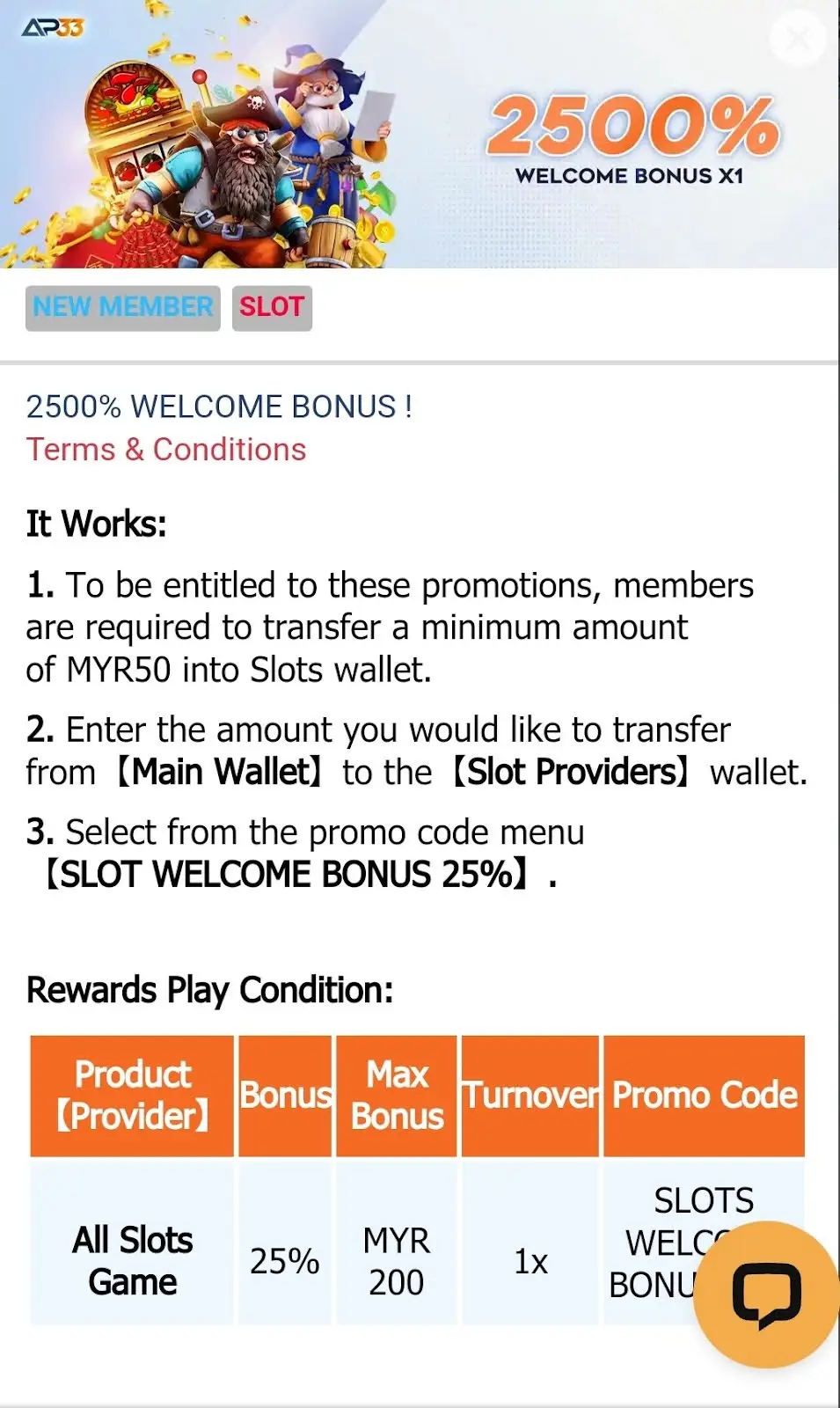
Task: Select the SLOT tag
Action: (x=272, y=307)
